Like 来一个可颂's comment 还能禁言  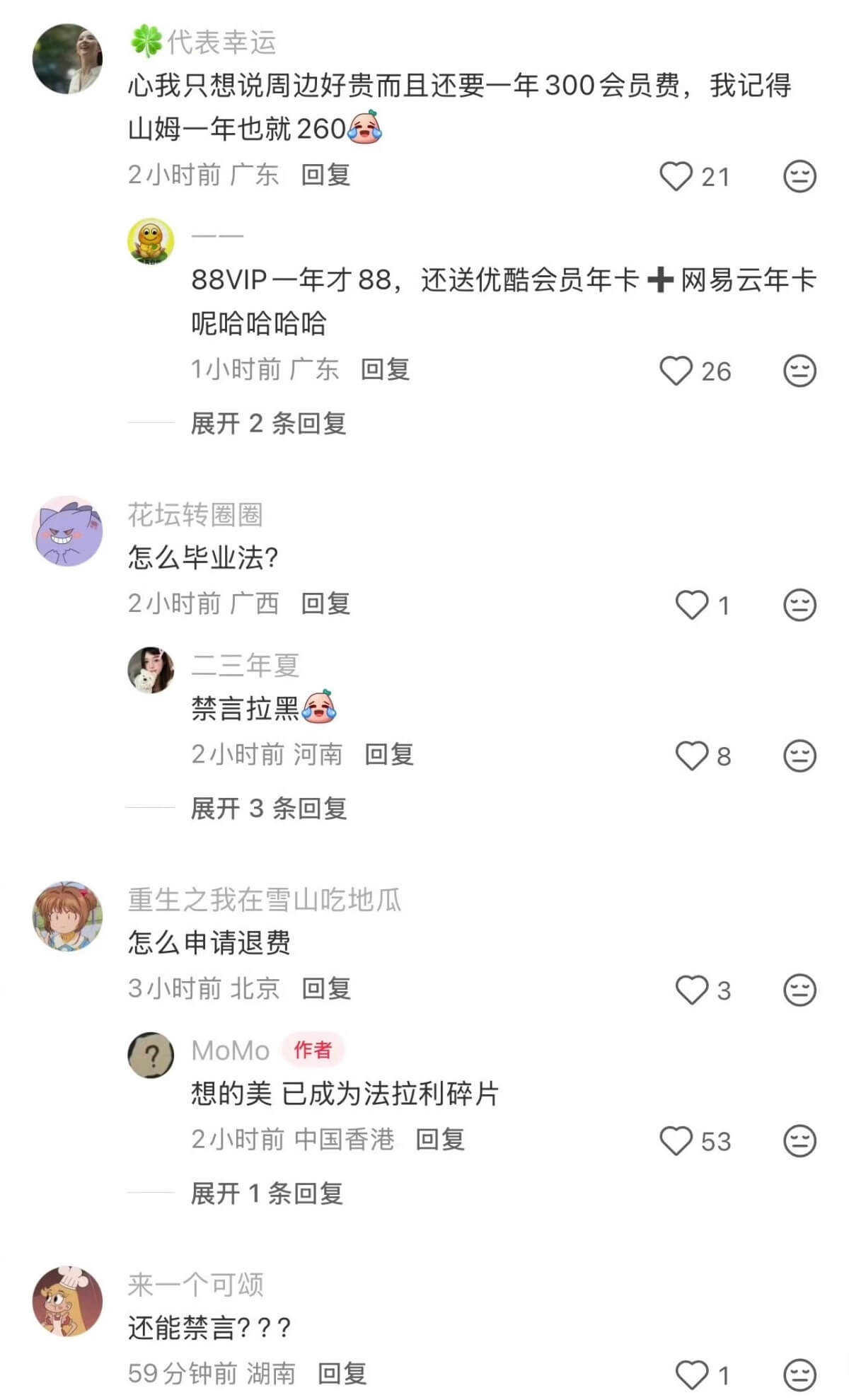691,1375
